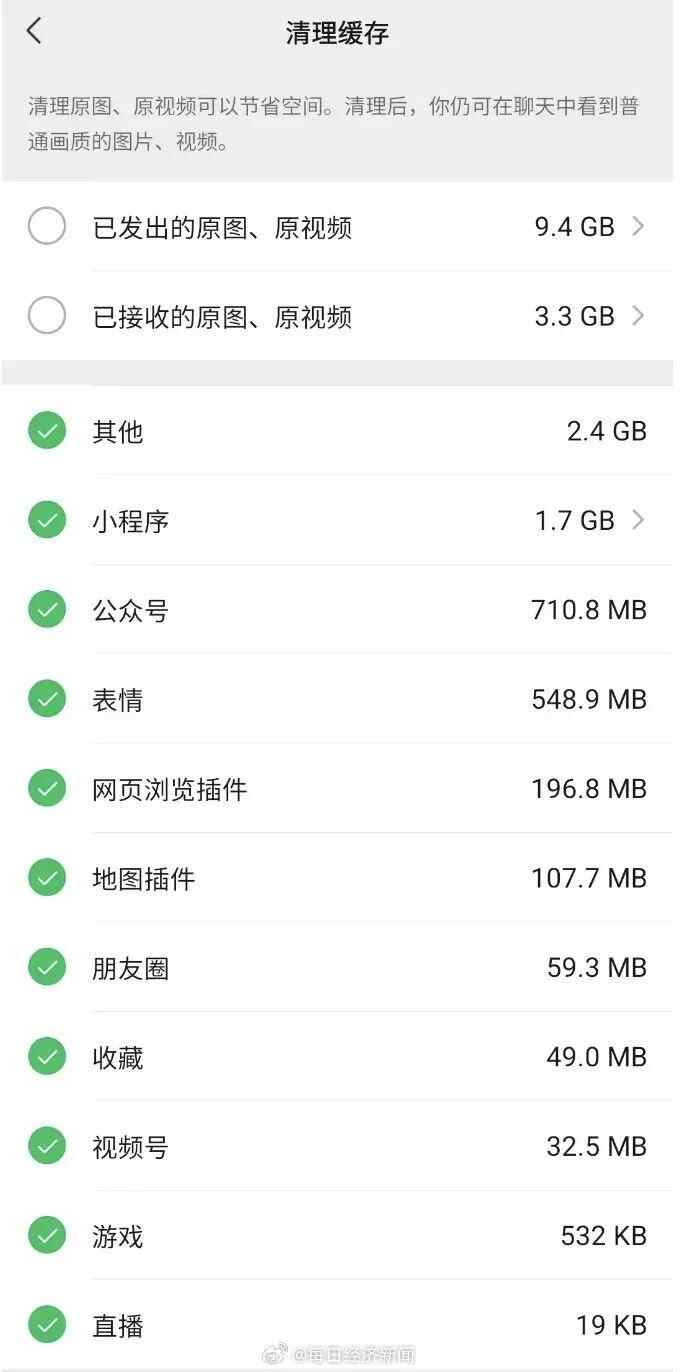This screenshot has width=680, height=1372.
Task: Deselect 公众号 cache
Action: tap(47, 610)
